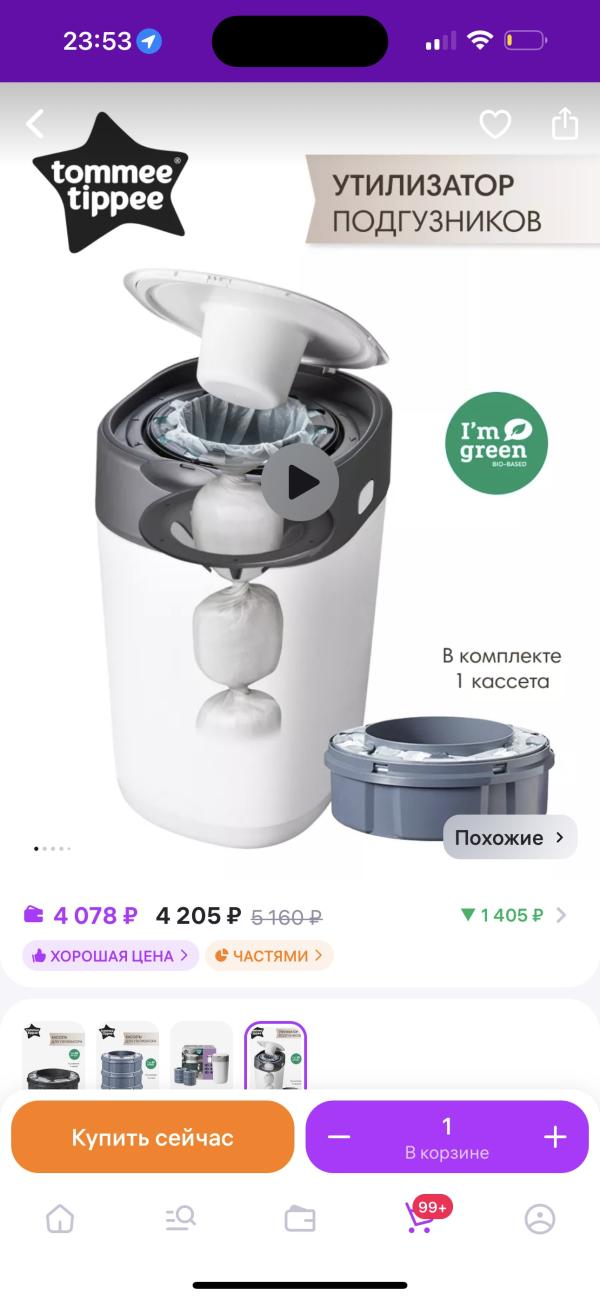Select the second stacked cassettes thumbnail

(127, 1056)
